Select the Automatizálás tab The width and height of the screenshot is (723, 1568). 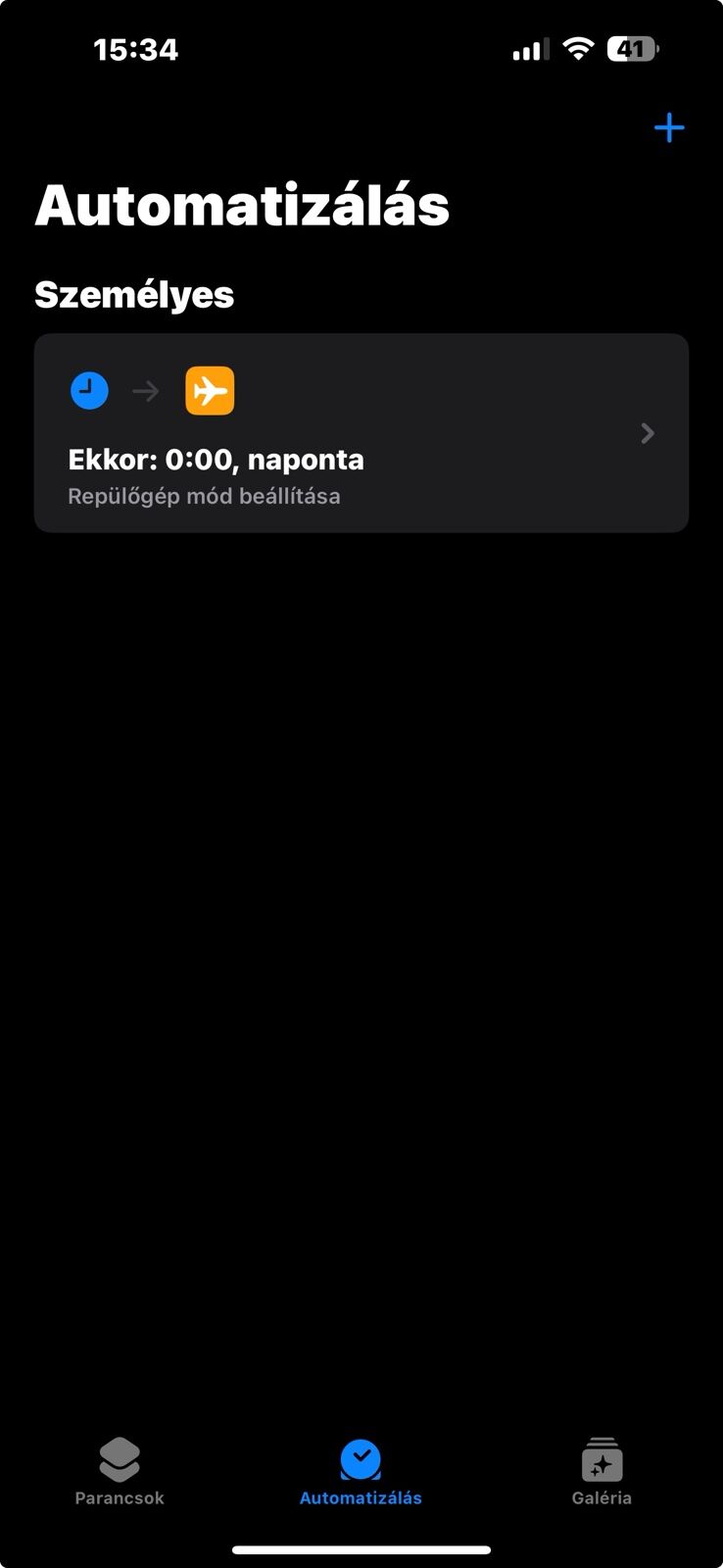pyautogui.click(x=361, y=1472)
